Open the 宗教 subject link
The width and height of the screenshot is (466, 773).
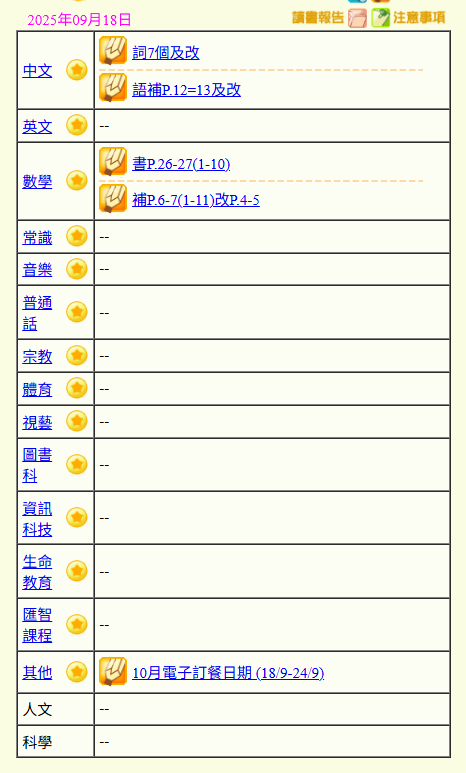(37, 356)
